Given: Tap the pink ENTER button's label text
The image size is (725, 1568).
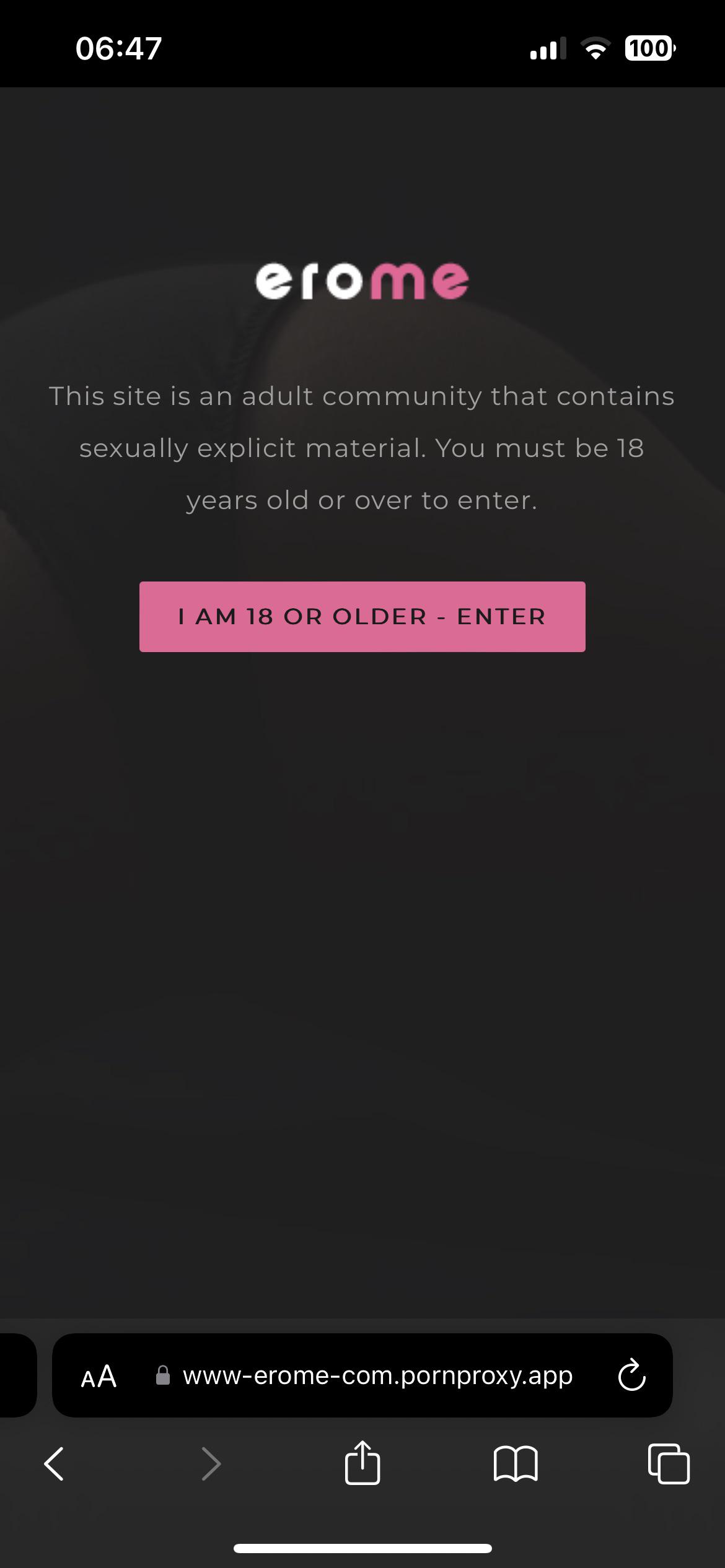Looking at the screenshot, I should click(362, 616).
